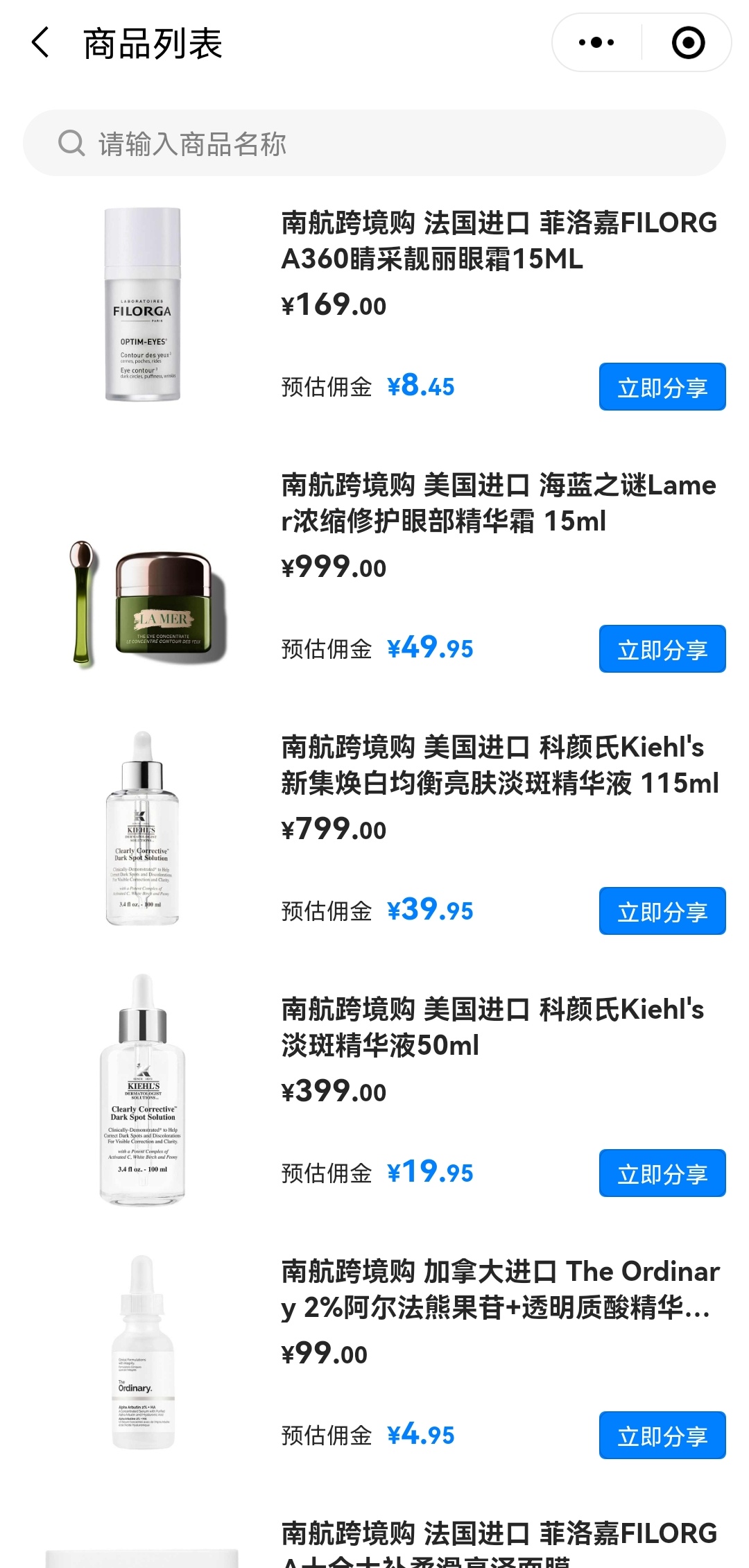This screenshot has width=749, height=1568.
Task: Share the Kiehl's 115ml dark spot serum
Action: [662, 911]
